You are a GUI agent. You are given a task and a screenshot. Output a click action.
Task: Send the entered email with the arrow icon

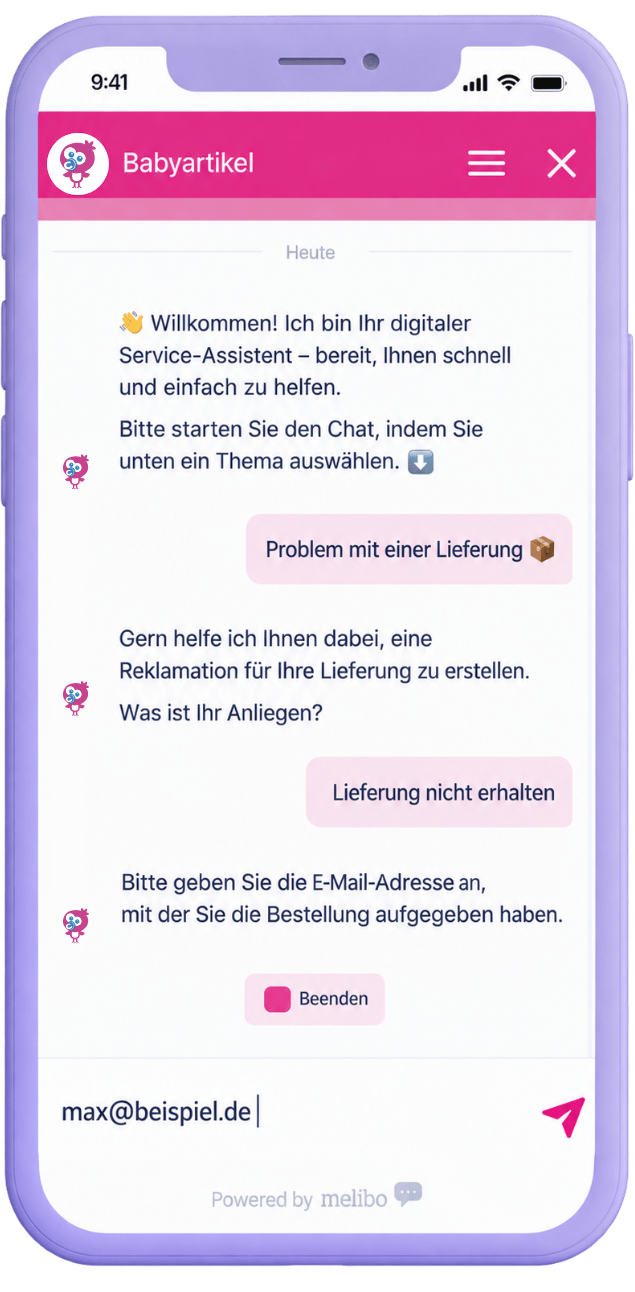coord(563,1117)
